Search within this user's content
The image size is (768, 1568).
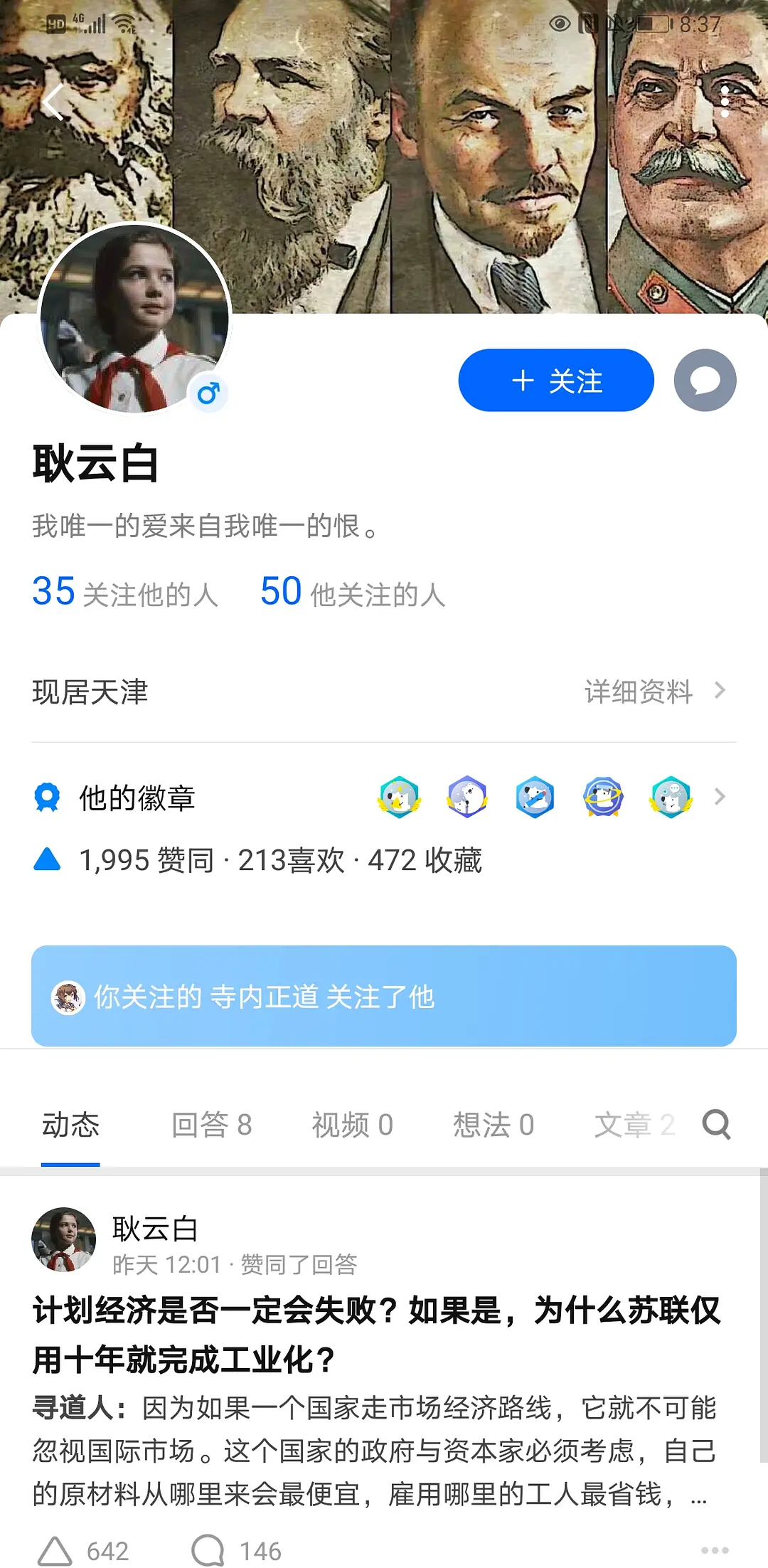(x=716, y=1125)
